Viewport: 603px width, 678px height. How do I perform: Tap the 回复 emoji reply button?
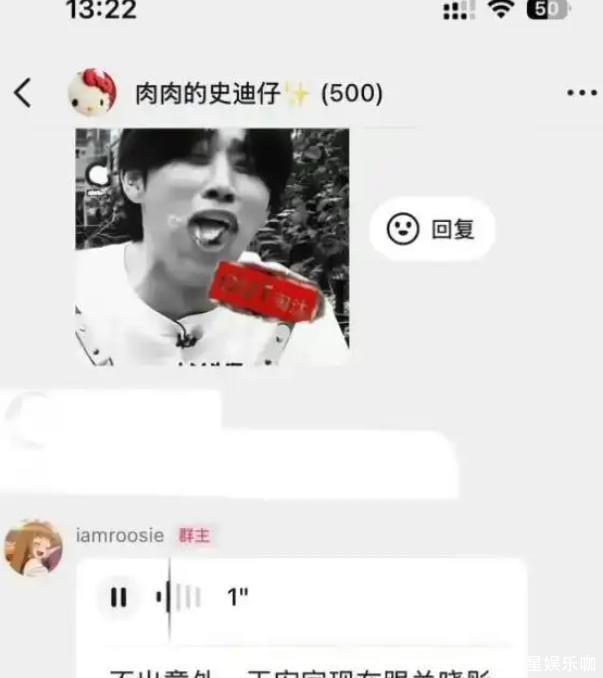[x=432, y=229]
